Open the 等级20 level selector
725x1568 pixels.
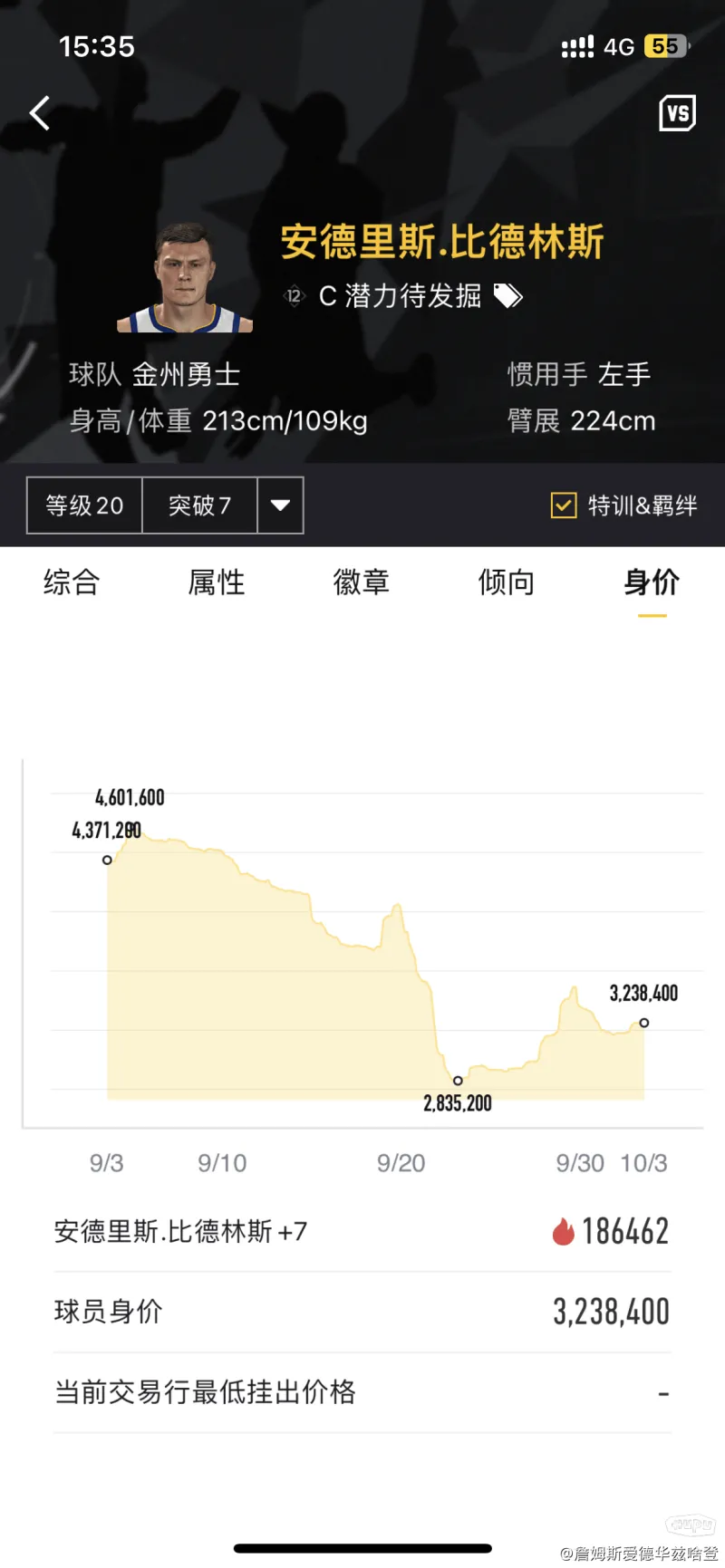84,505
